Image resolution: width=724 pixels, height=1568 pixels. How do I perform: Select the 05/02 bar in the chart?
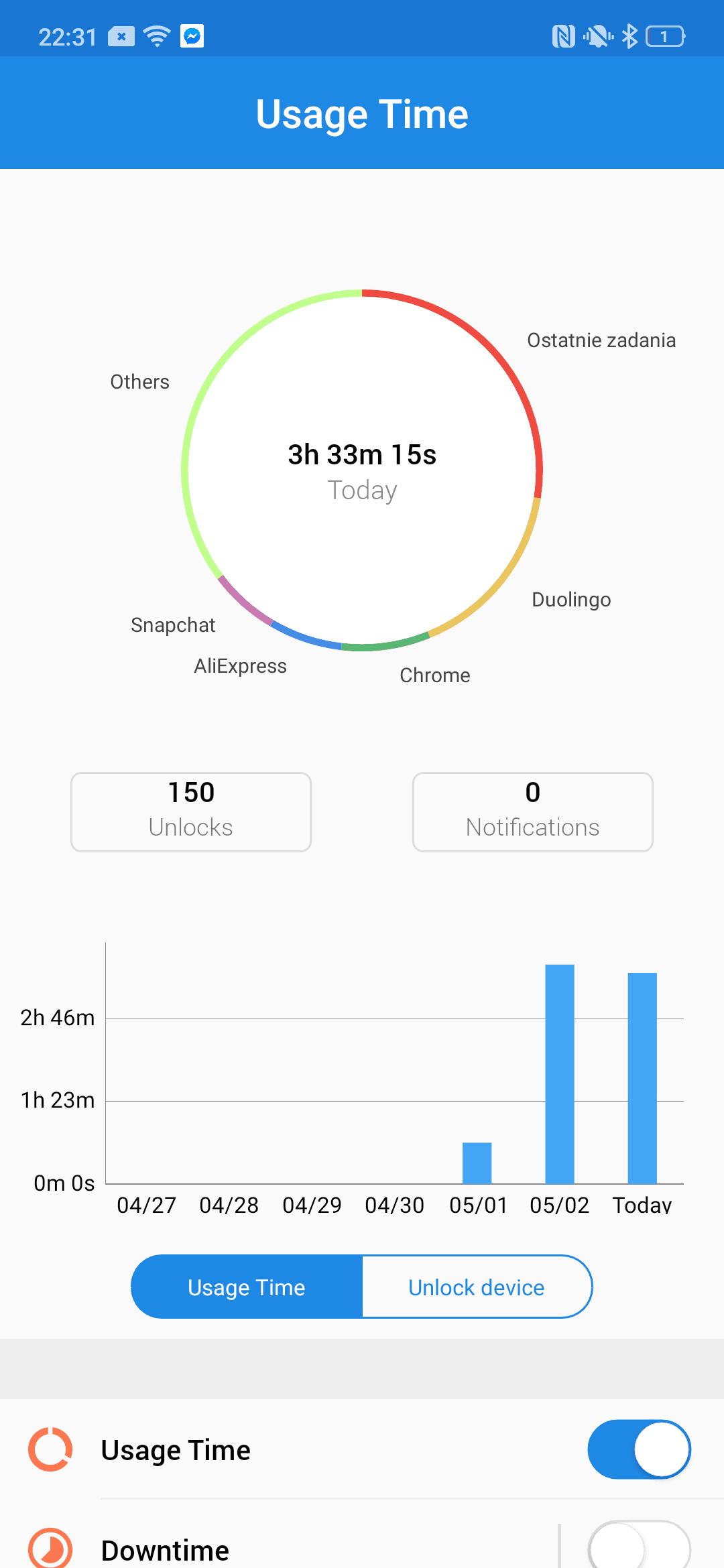pos(560,1074)
